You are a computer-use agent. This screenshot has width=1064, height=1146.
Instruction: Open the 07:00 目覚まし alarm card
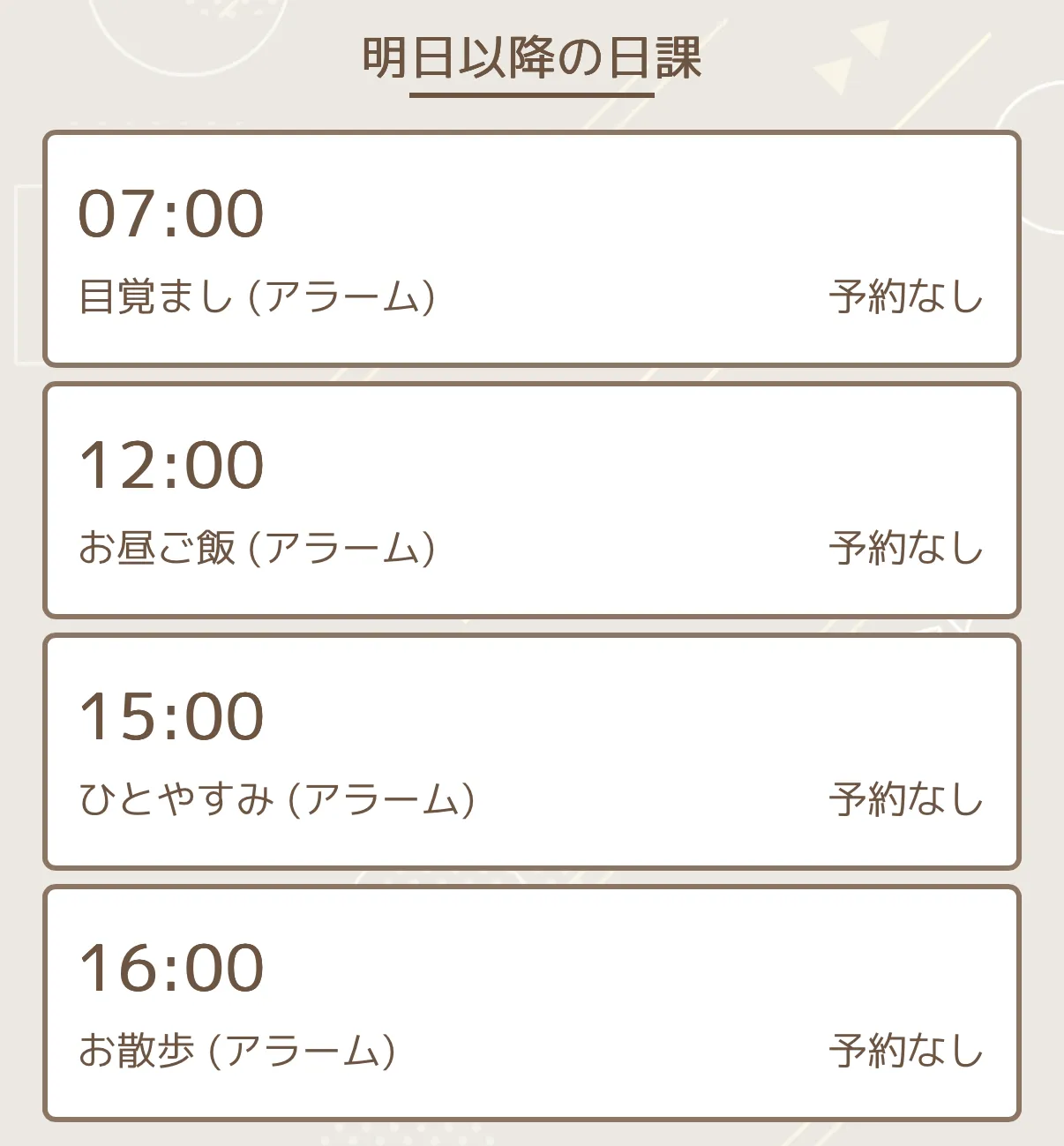(531, 249)
